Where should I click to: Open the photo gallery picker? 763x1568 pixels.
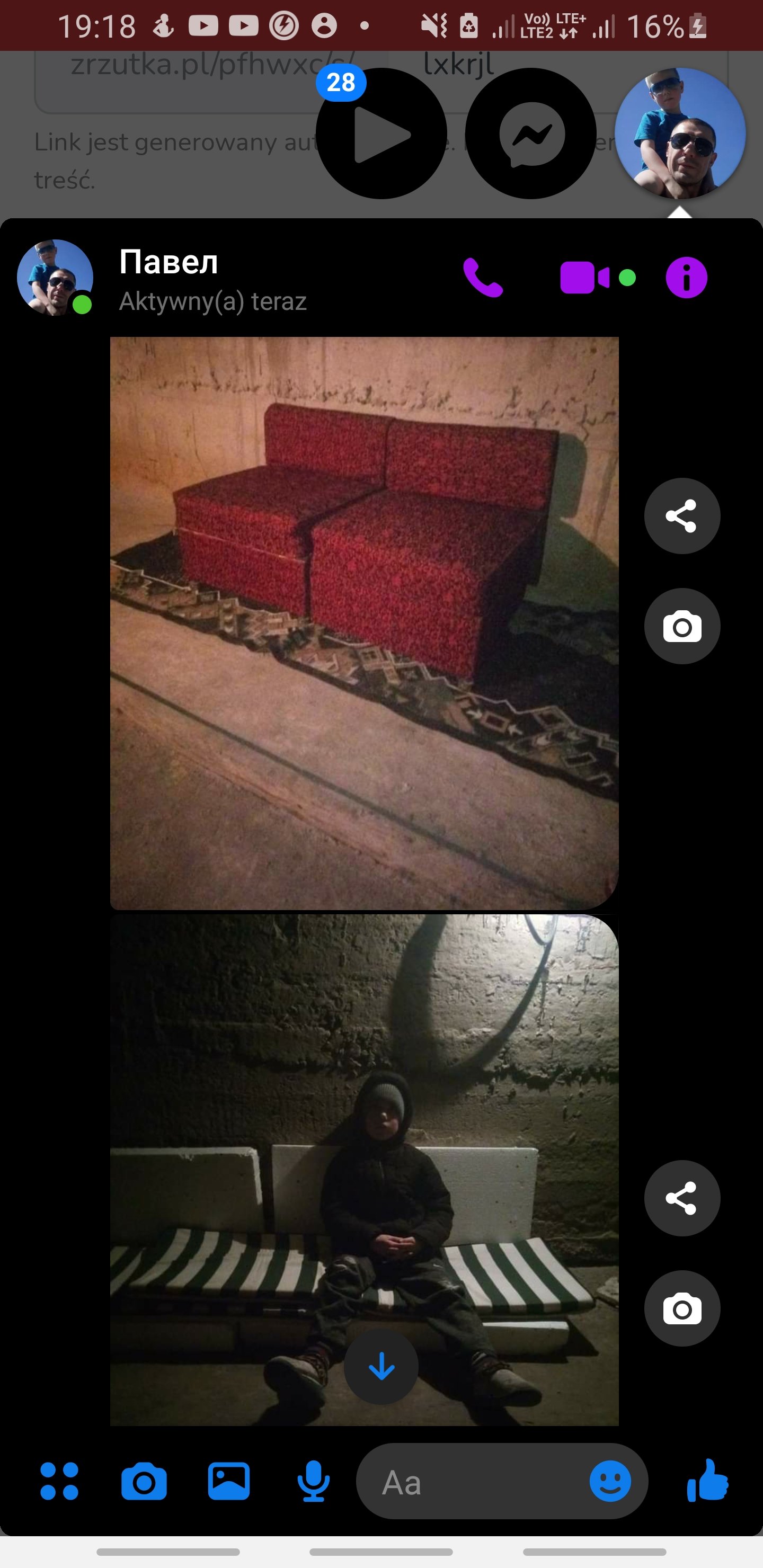point(228,1481)
